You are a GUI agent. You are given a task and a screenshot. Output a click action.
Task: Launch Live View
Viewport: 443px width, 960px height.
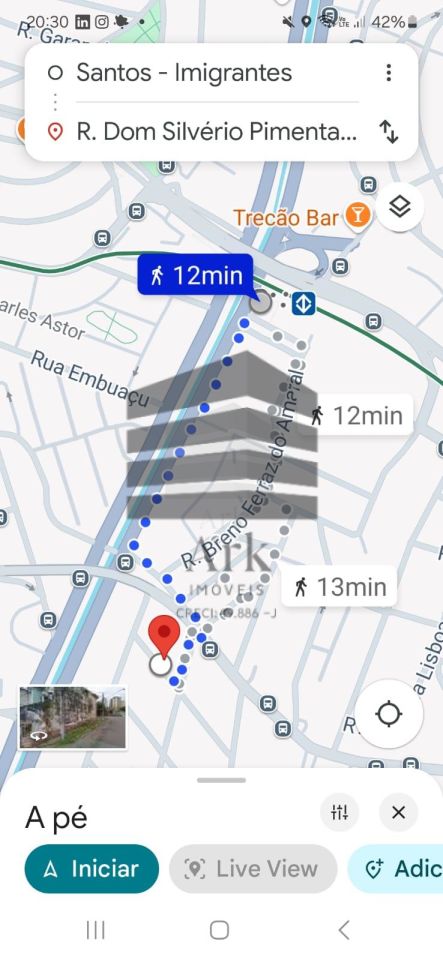253,868
